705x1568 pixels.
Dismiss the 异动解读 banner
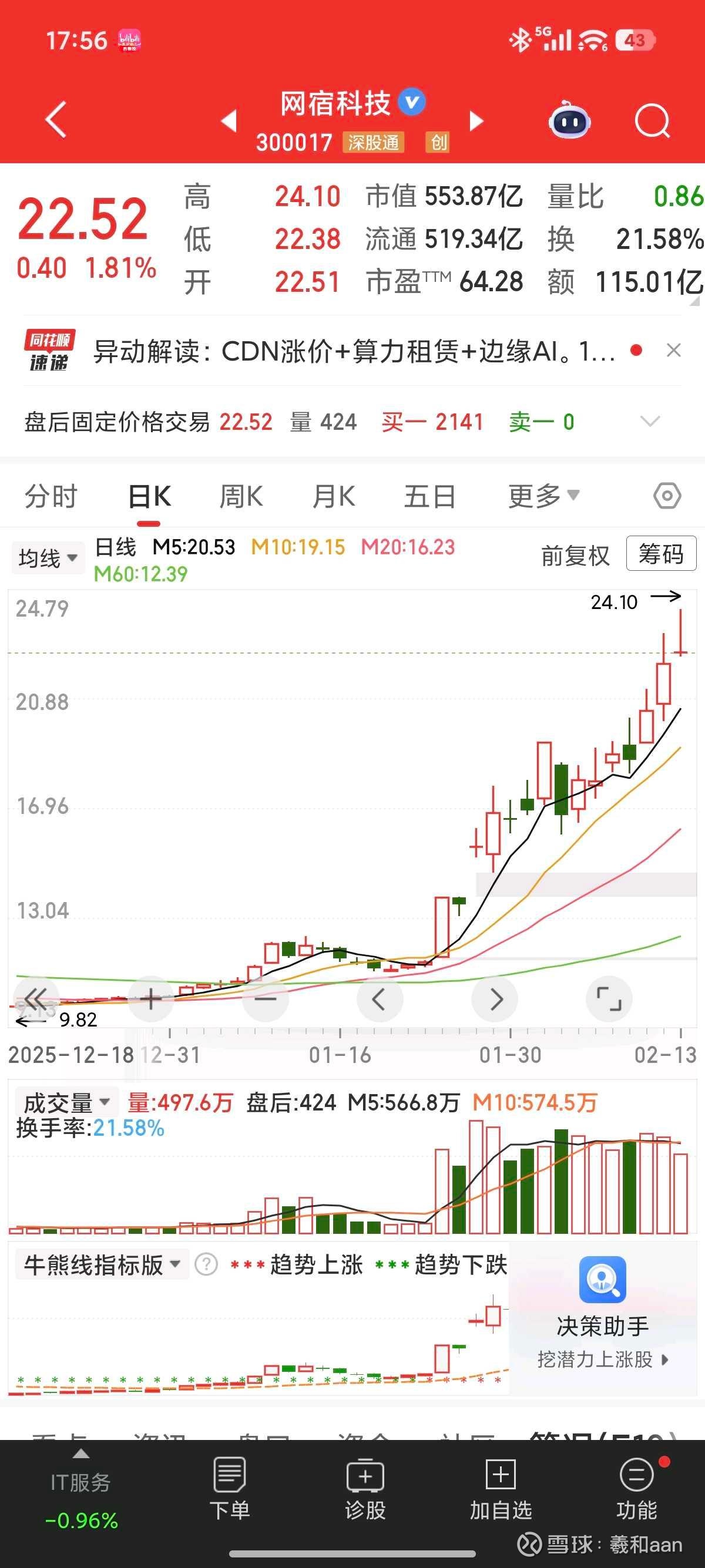[x=673, y=351]
